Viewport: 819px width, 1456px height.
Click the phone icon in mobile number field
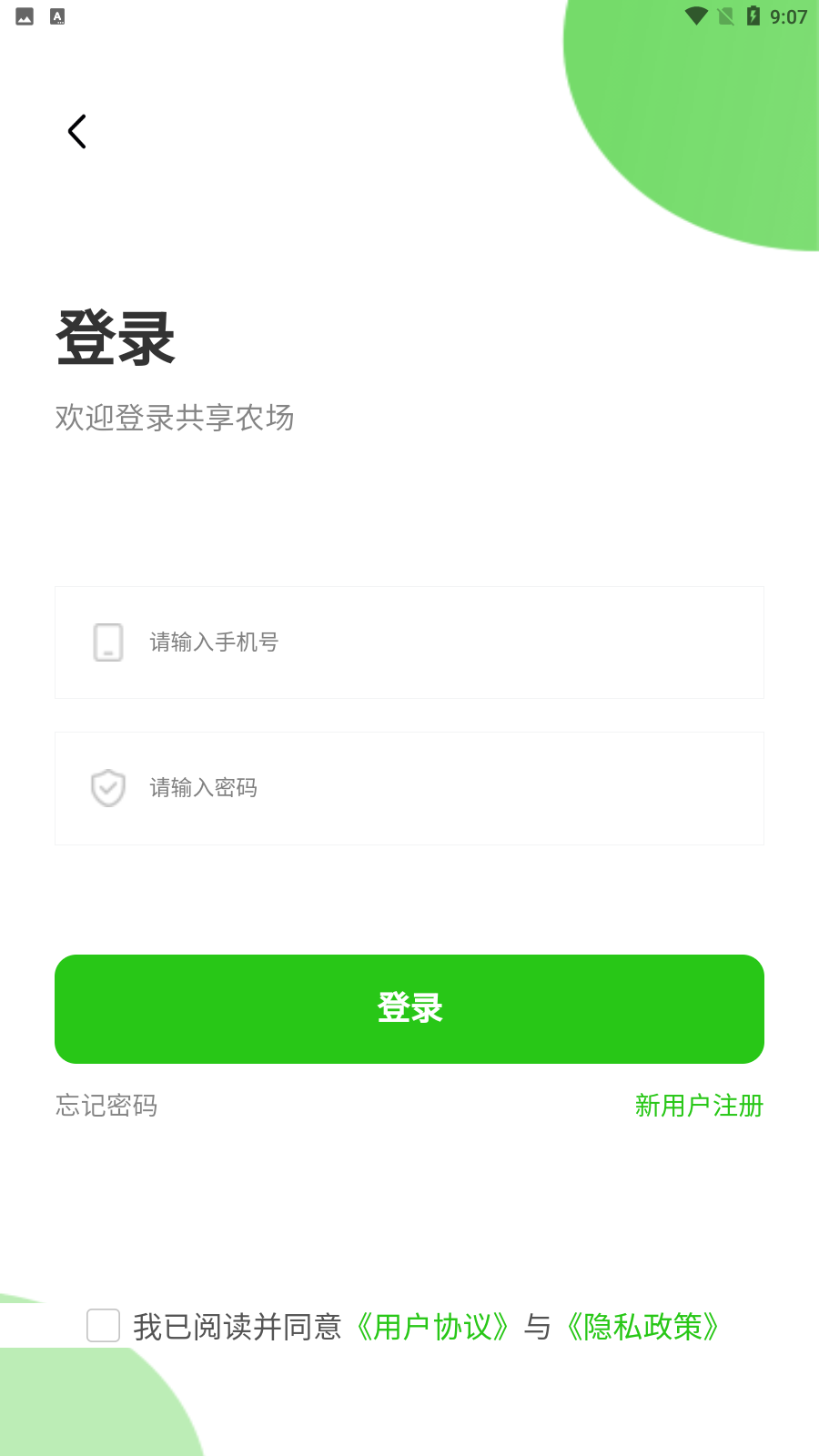click(108, 642)
